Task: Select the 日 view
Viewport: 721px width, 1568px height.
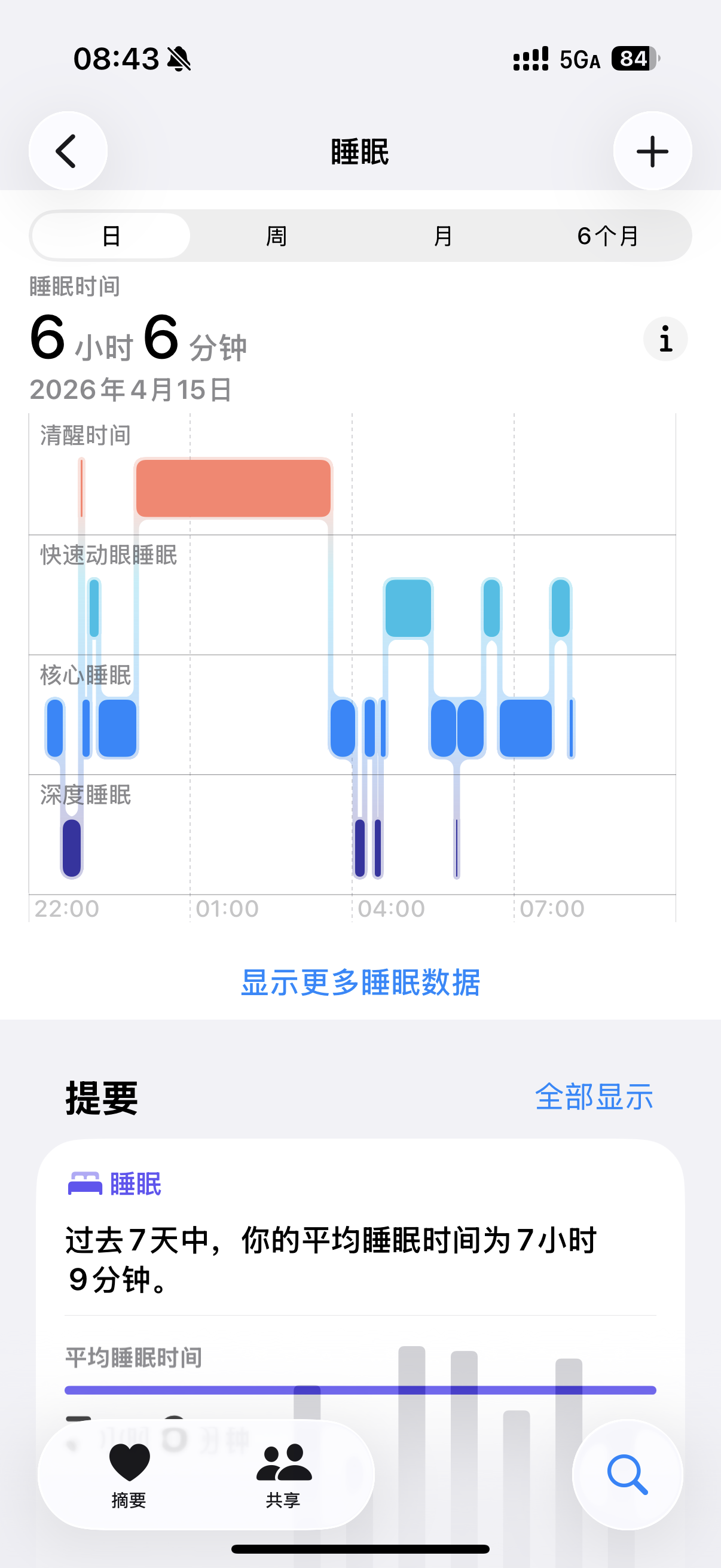Action: click(x=111, y=236)
